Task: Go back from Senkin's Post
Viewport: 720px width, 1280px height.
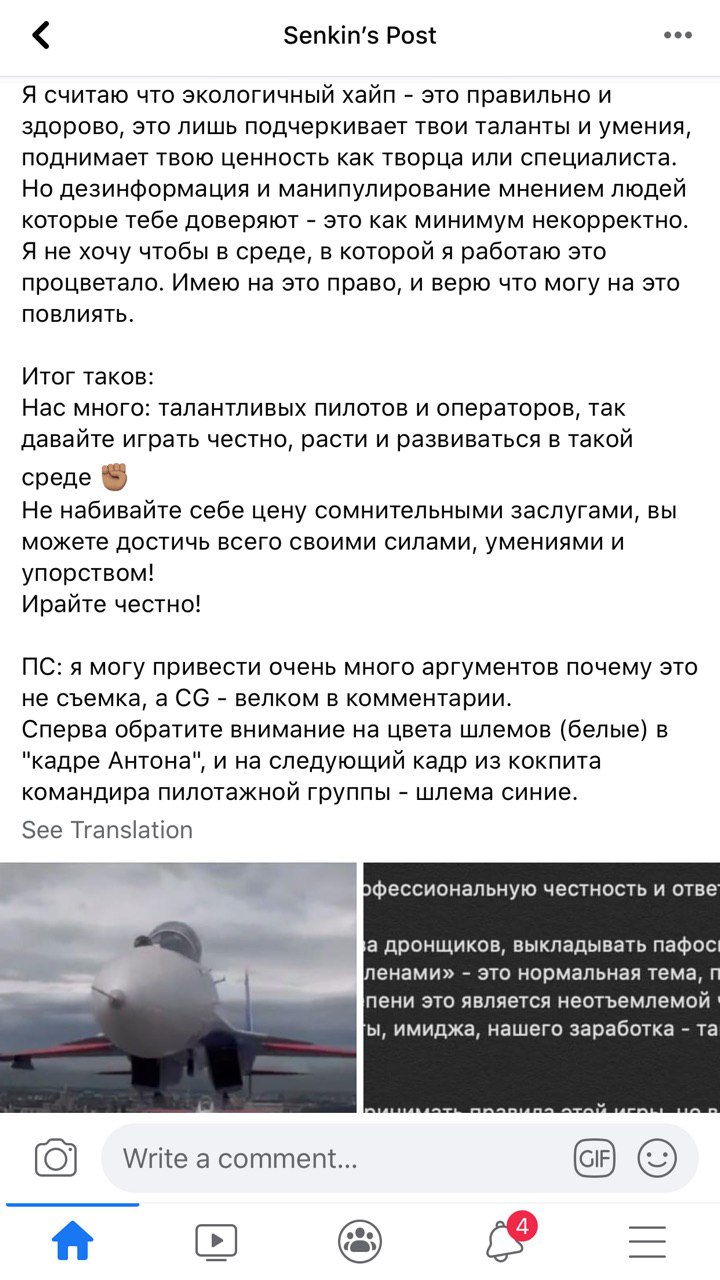Action: pyautogui.click(x=40, y=36)
